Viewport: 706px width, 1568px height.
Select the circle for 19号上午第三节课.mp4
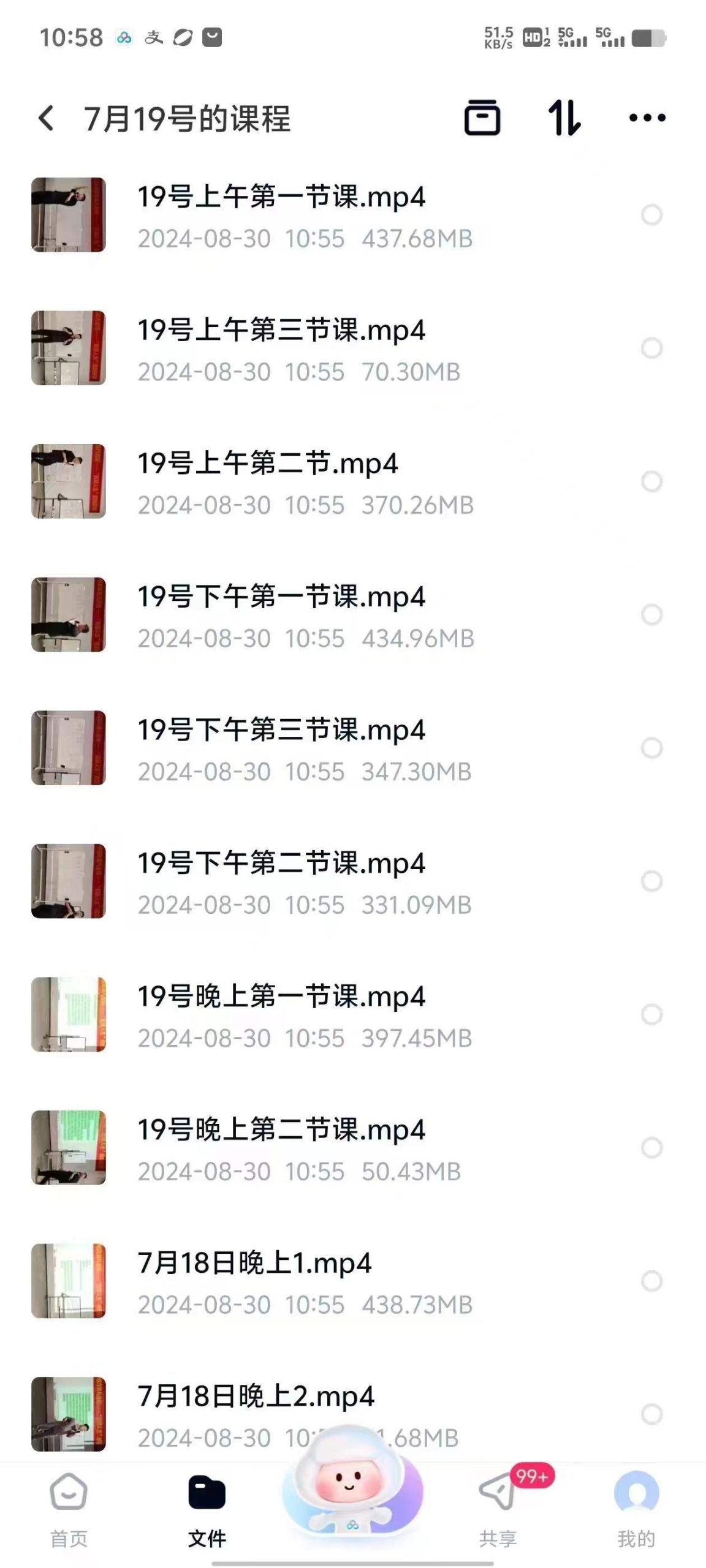point(651,348)
